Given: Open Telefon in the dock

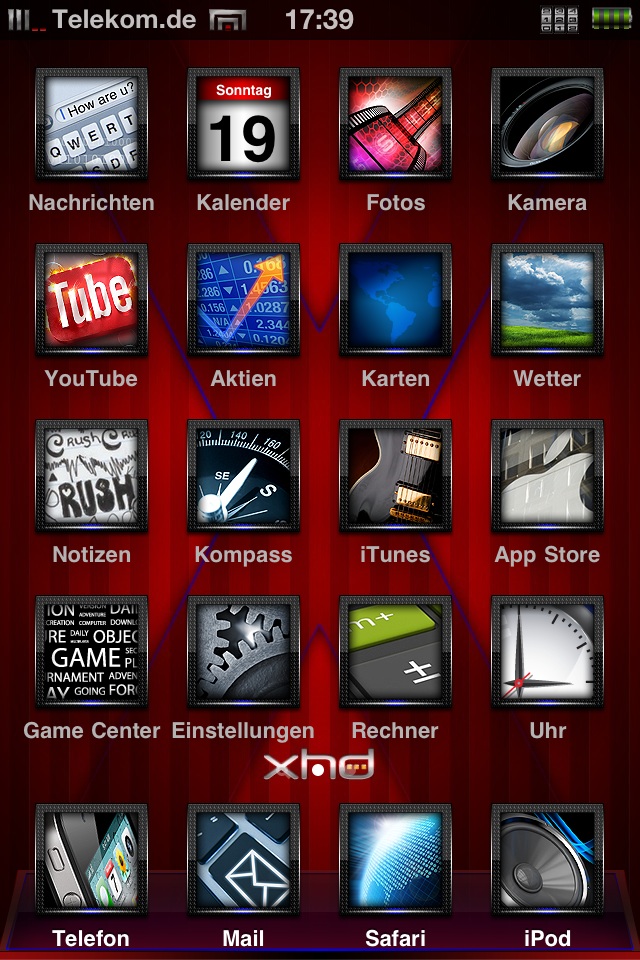Looking at the screenshot, I should (91, 861).
